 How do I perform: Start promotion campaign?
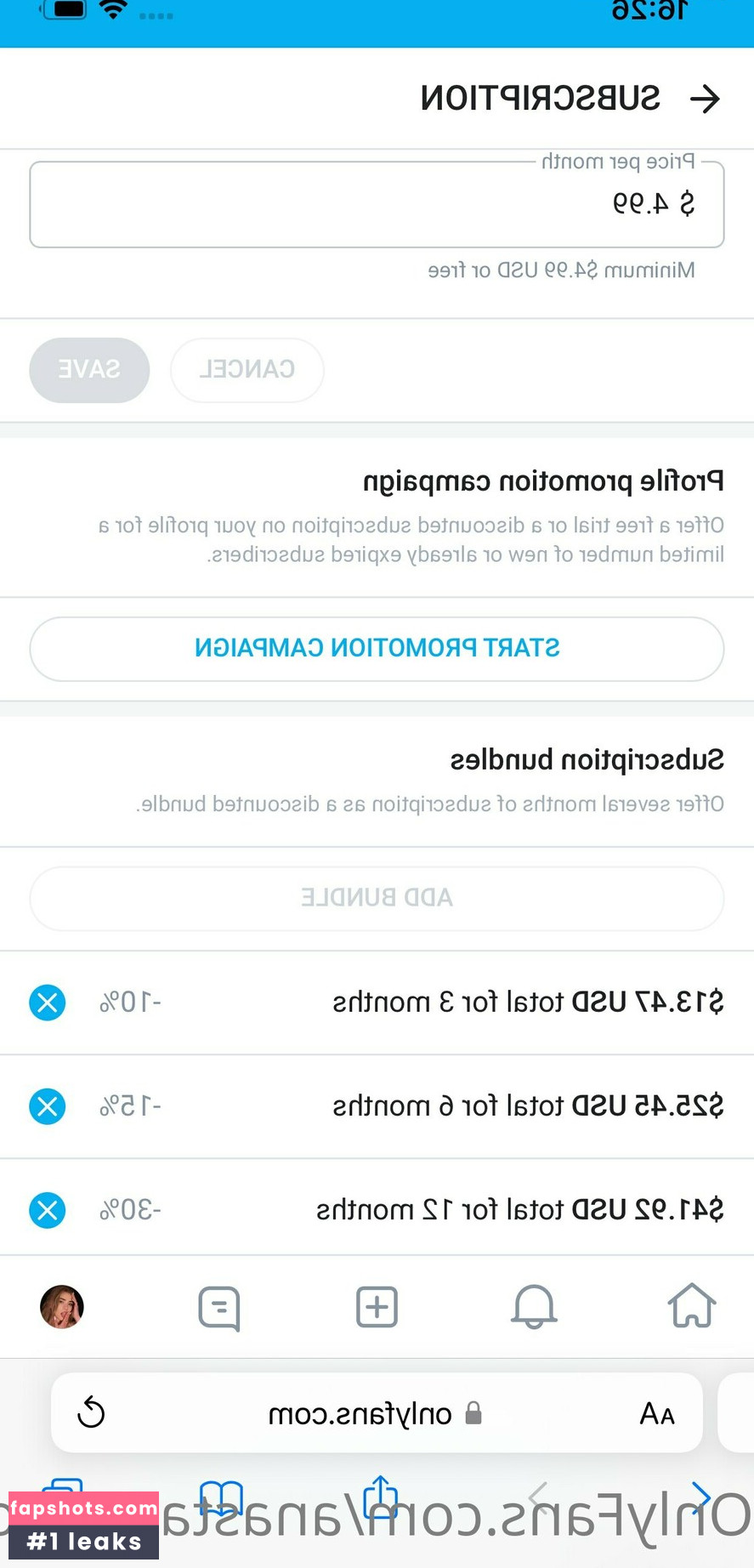point(377,649)
